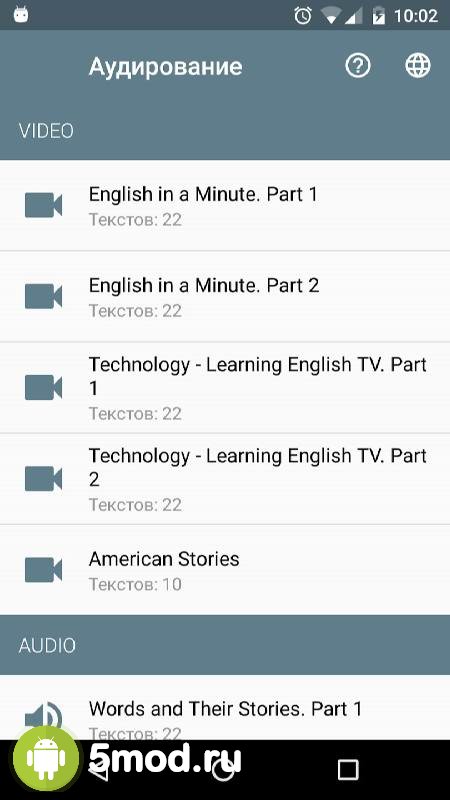Tap the globe language icon
450x800 pixels.
418,66
